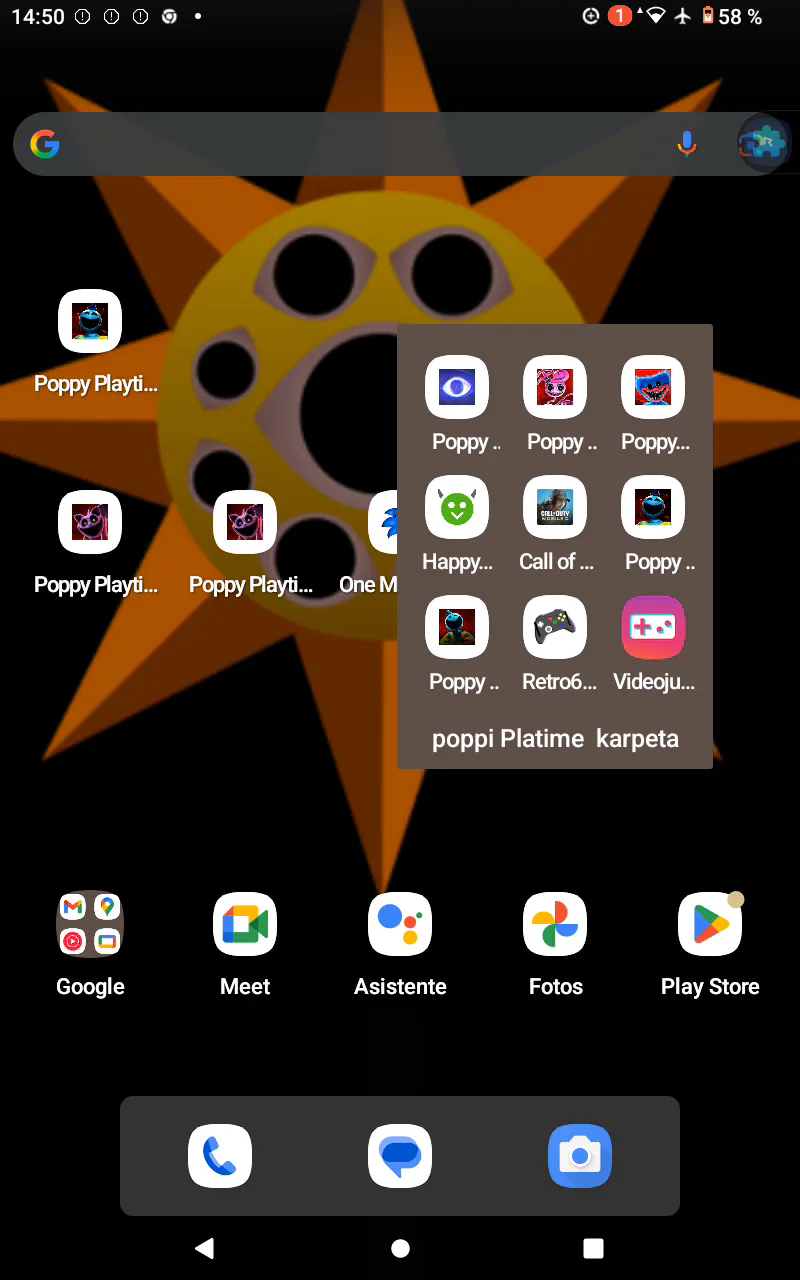This screenshot has height=1280, width=800.
Task: Open the Messages app from the dock
Action: tap(400, 1156)
